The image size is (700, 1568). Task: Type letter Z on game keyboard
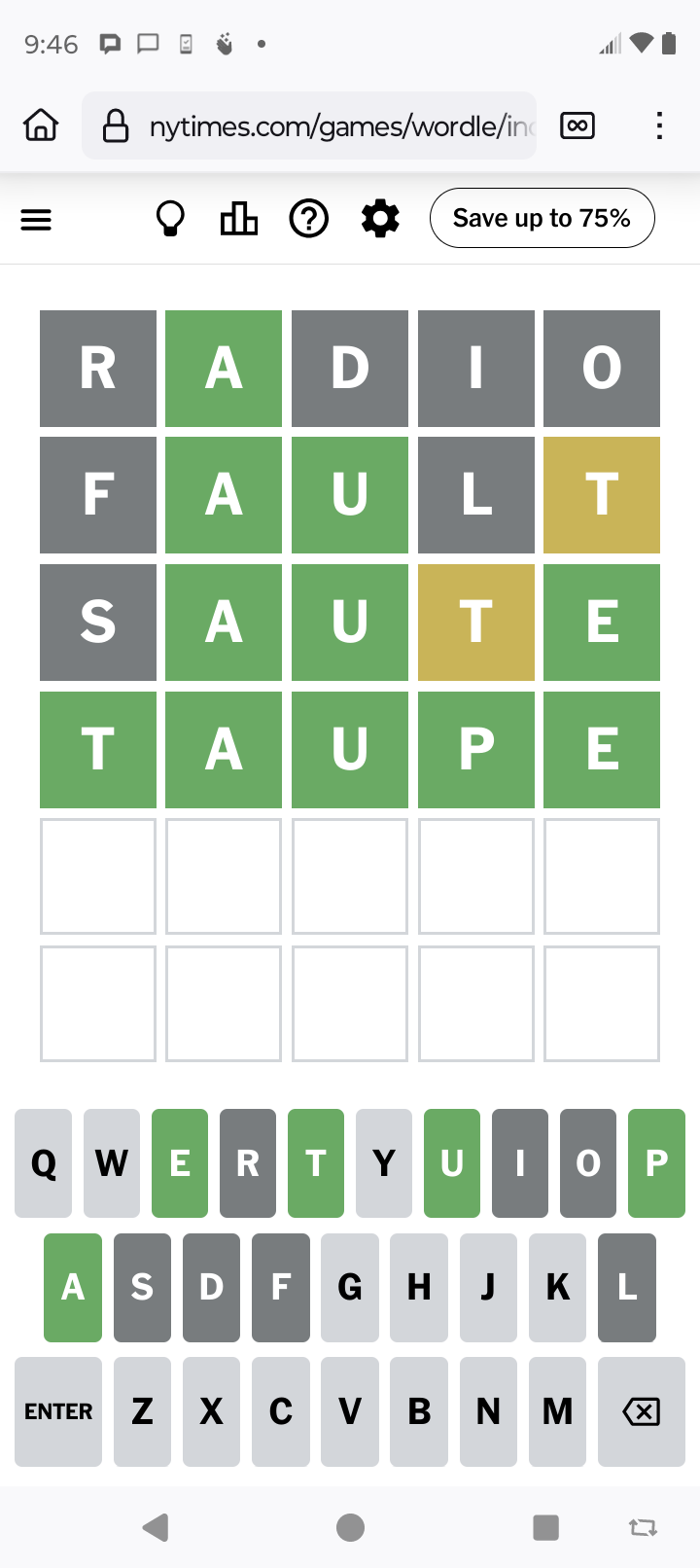point(142,1411)
